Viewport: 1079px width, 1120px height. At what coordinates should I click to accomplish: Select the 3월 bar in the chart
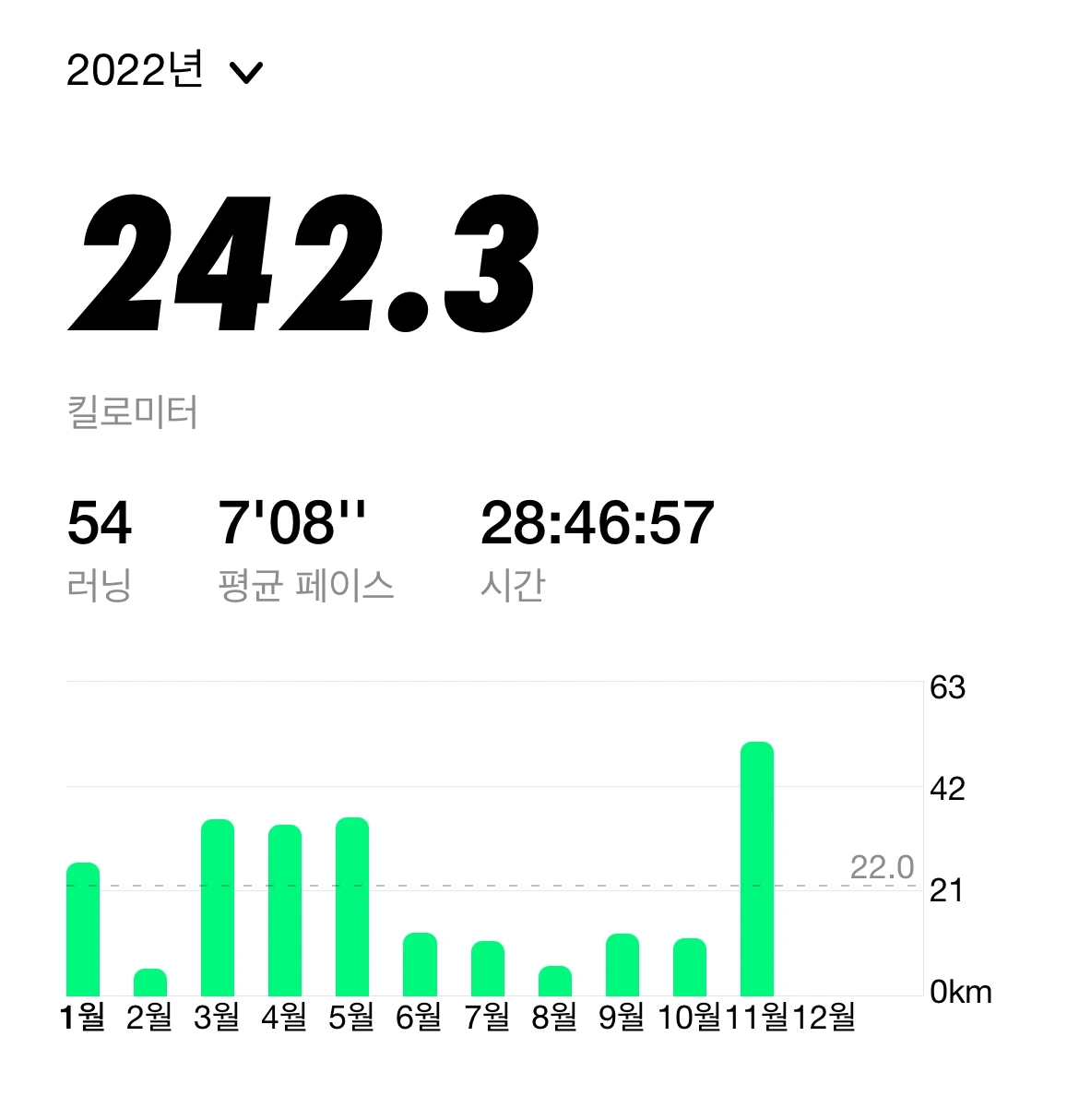tap(218, 907)
